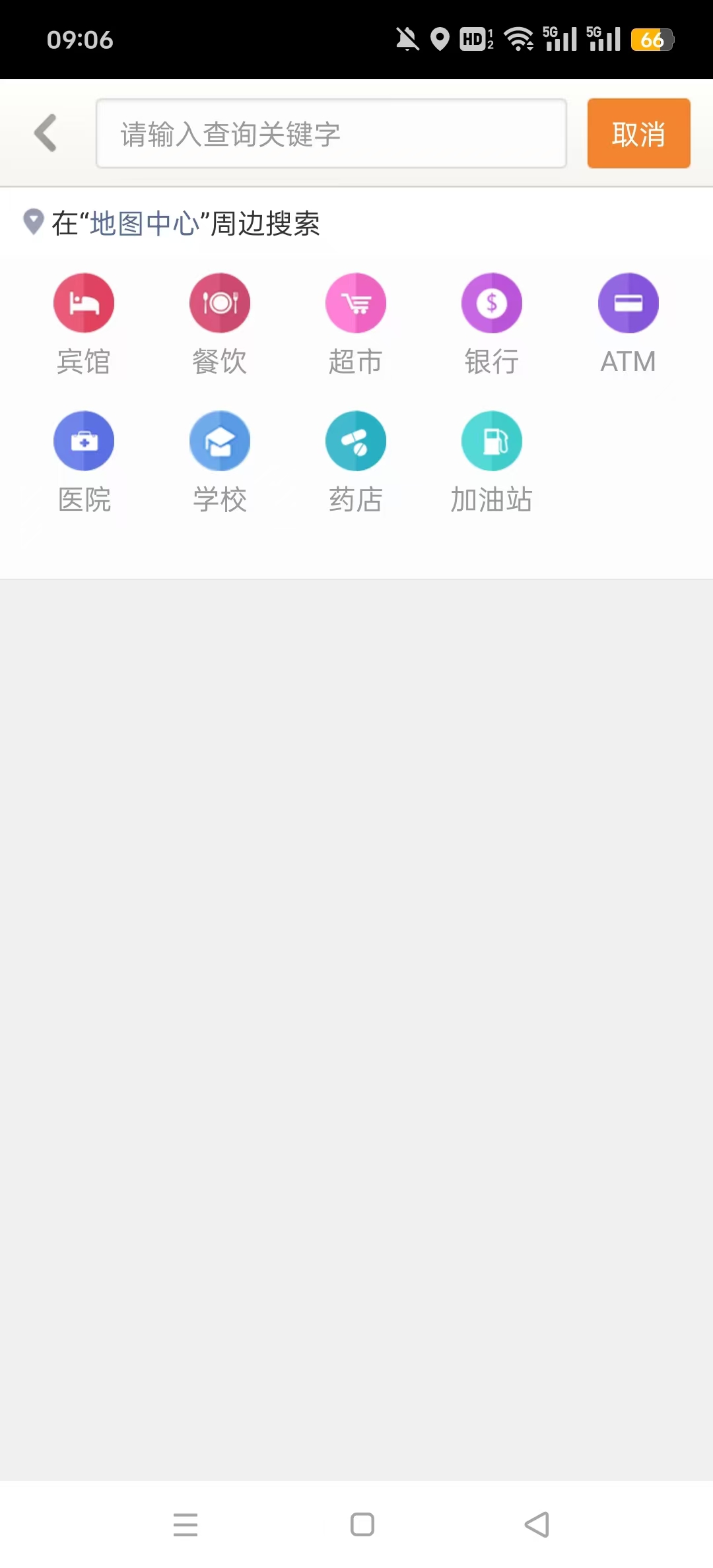Open the 地图中心 map center link
Viewport: 713px width, 1568px height.
(145, 223)
